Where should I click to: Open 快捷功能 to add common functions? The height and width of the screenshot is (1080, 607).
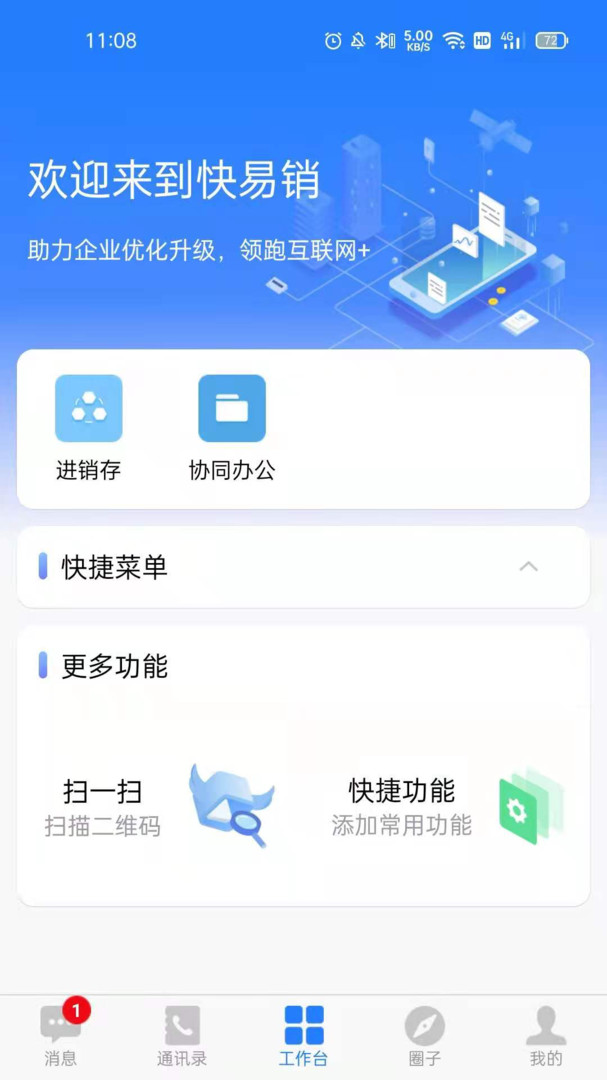(x=448, y=806)
